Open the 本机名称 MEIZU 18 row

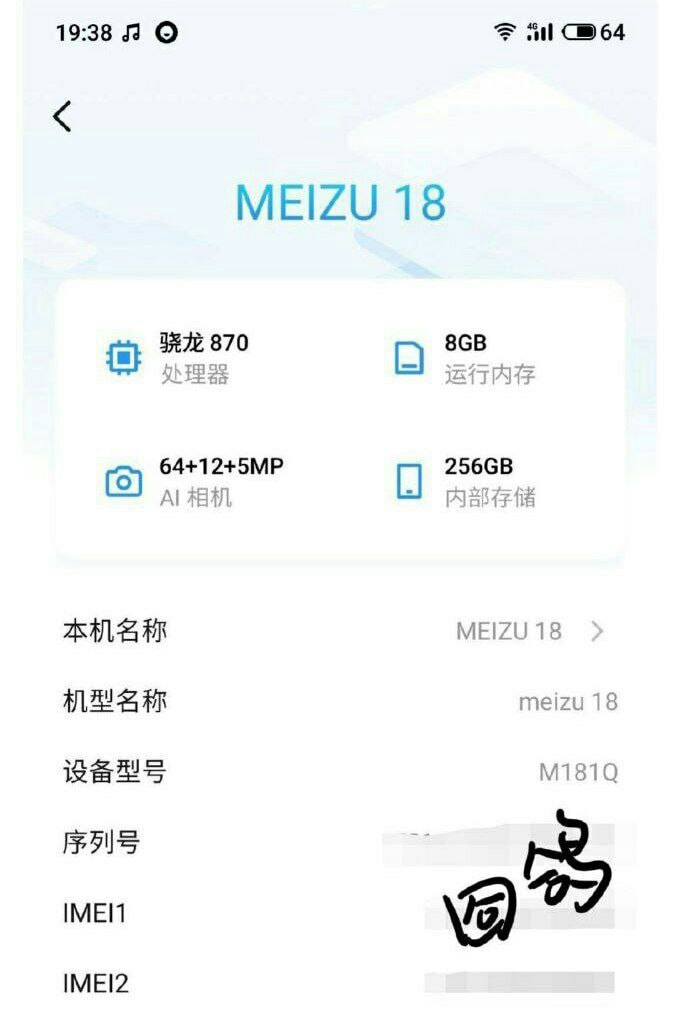point(340,631)
